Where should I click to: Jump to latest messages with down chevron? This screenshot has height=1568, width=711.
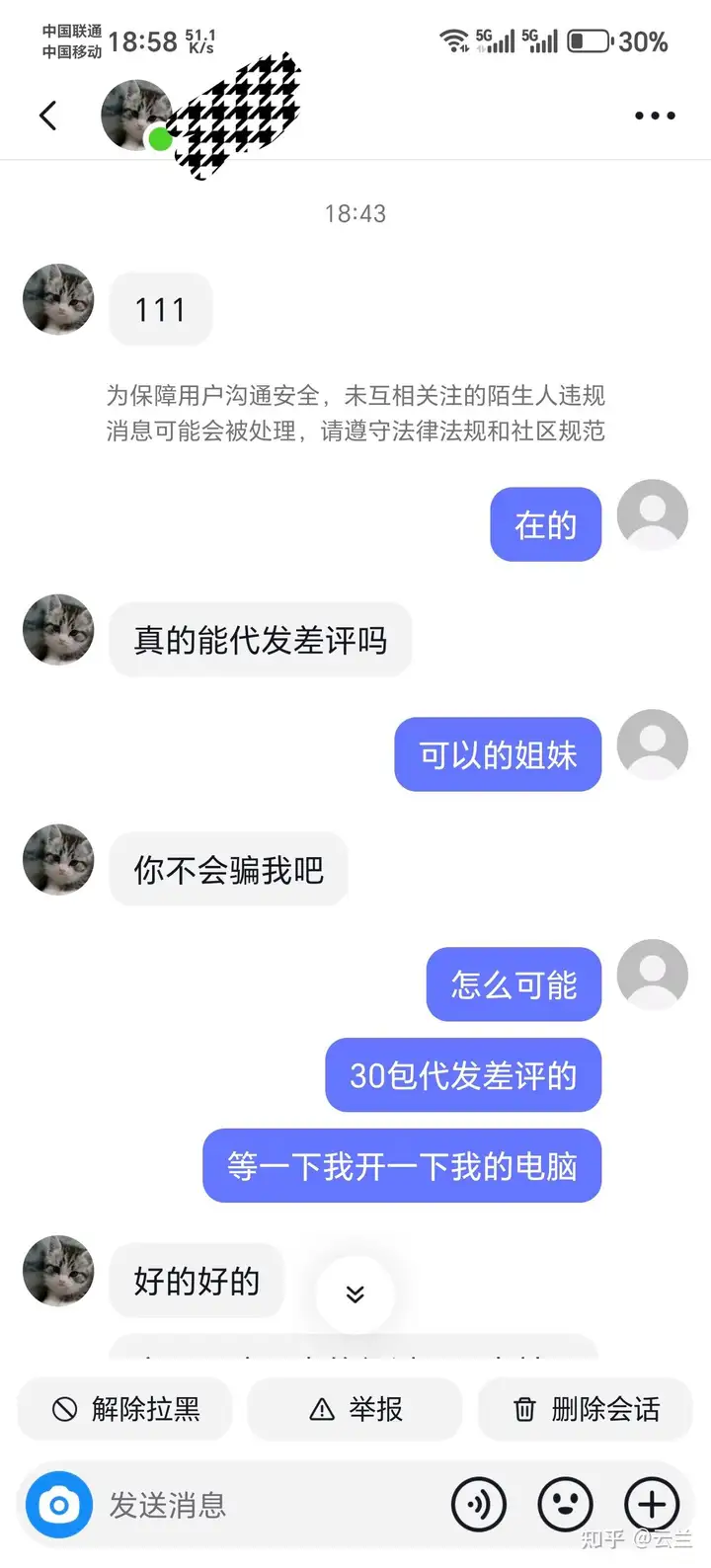tap(355, 1294)
